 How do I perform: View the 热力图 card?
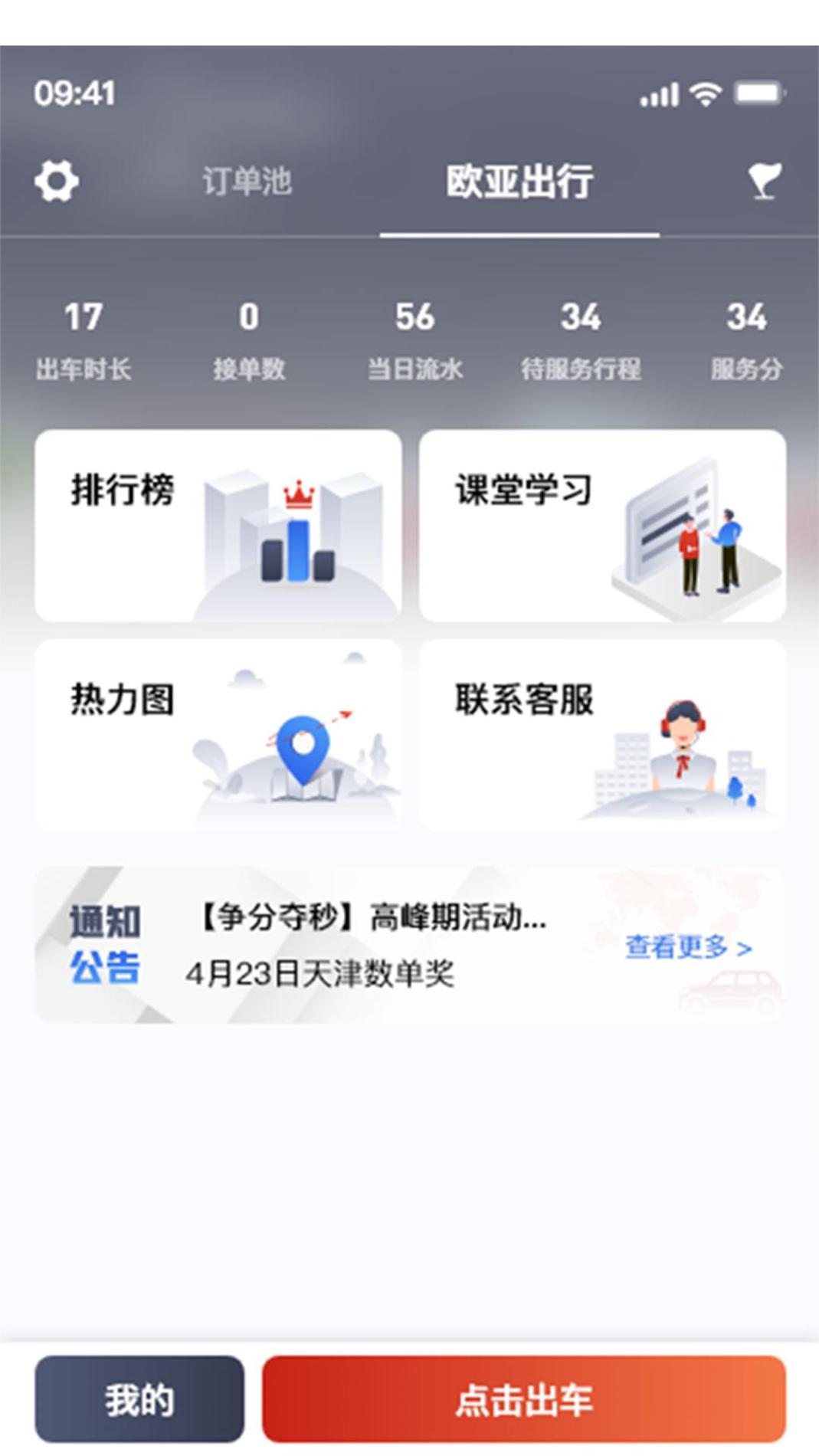[x=218, y=735]
